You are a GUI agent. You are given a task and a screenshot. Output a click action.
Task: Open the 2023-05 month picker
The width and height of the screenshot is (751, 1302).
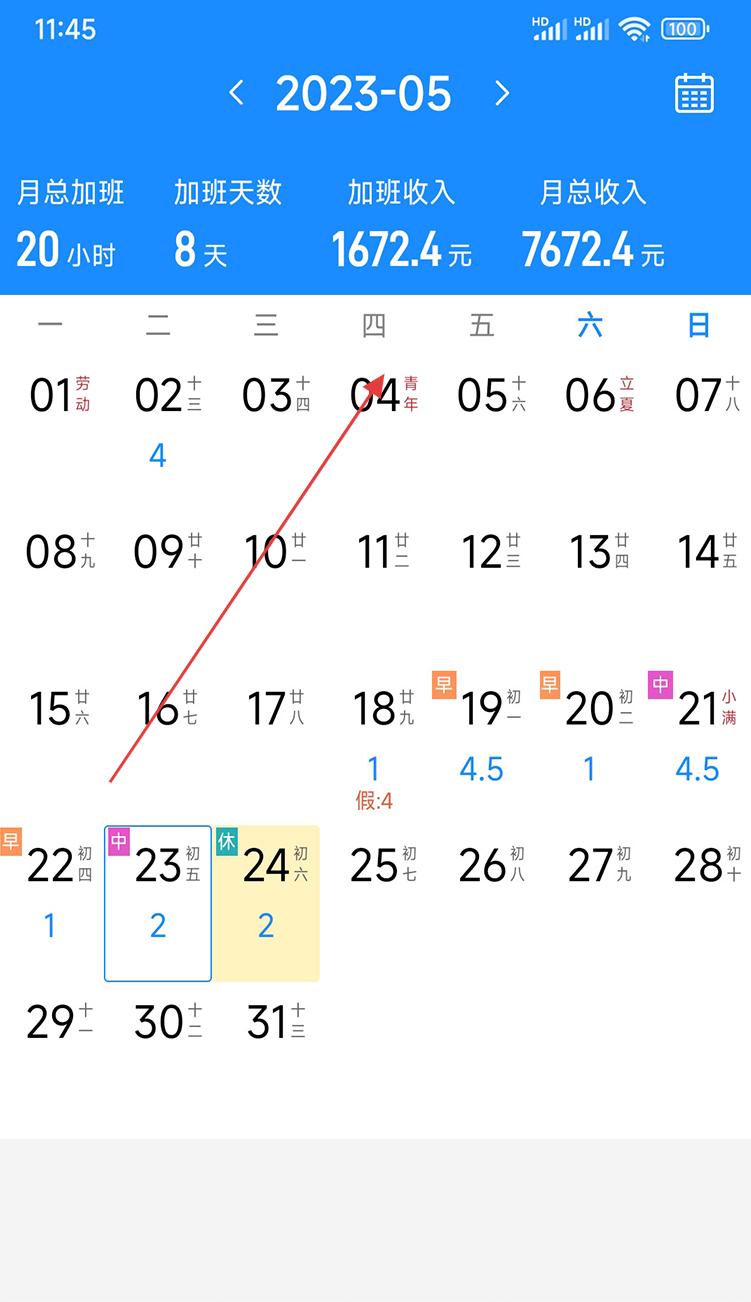tap(364, 93)
